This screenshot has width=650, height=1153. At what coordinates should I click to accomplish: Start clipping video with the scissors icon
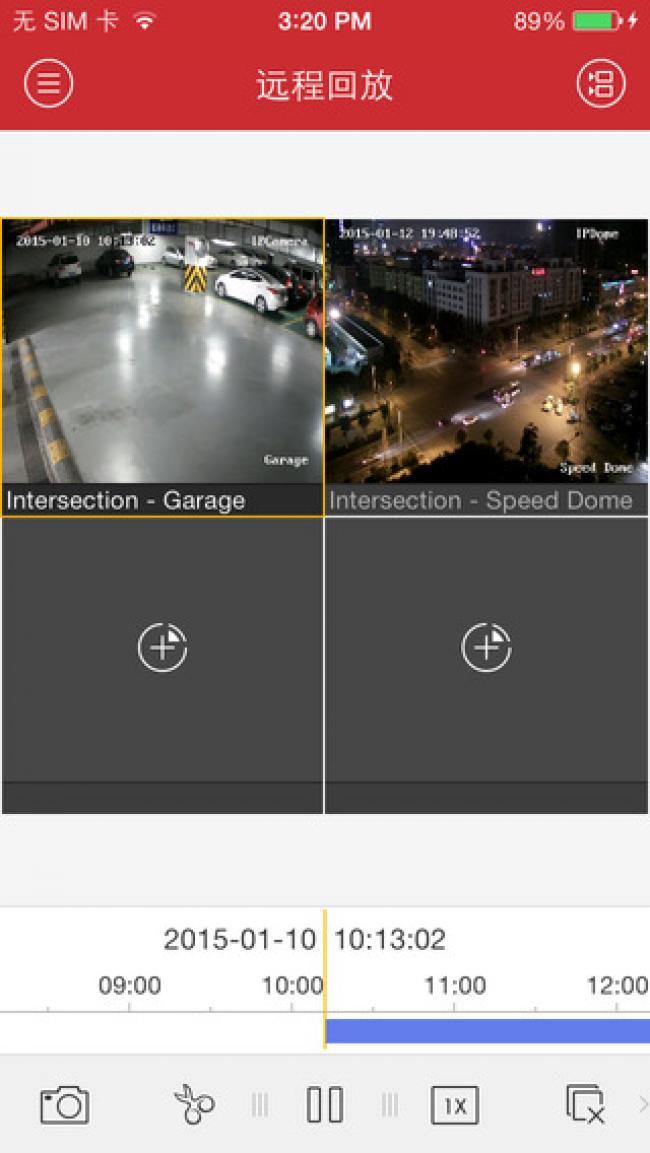tap(194, 1105)
